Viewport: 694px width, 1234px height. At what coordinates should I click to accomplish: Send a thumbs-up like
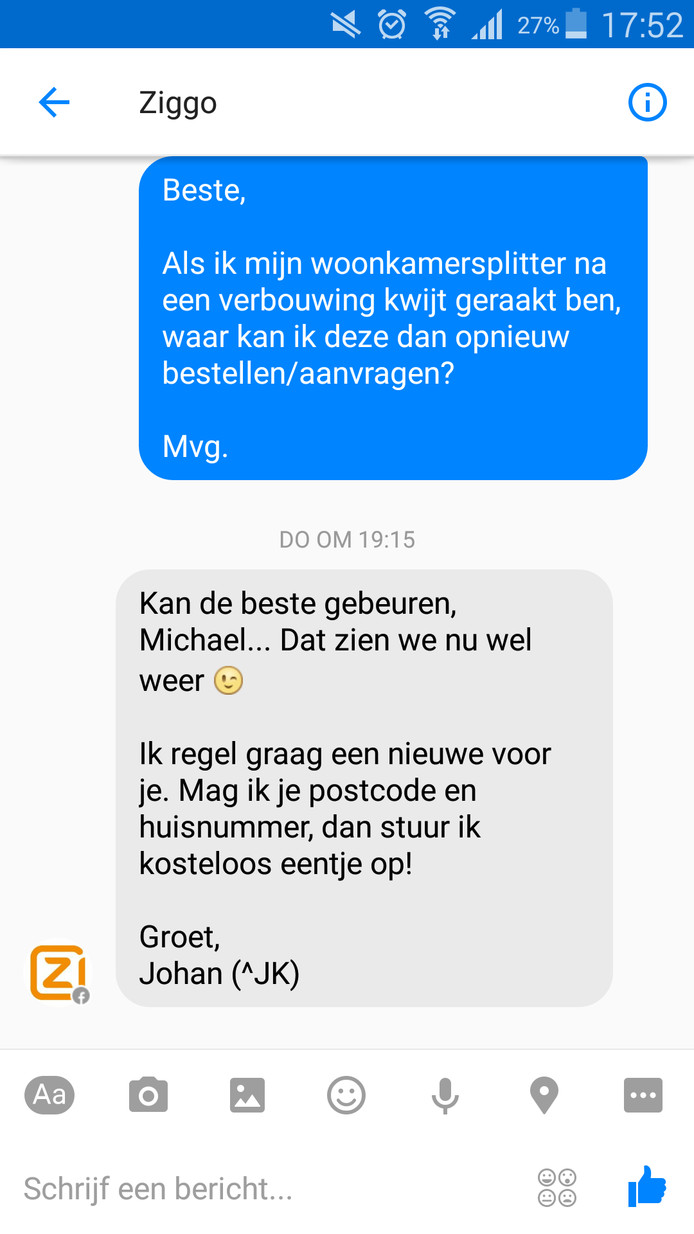(x=647, y=1186)
